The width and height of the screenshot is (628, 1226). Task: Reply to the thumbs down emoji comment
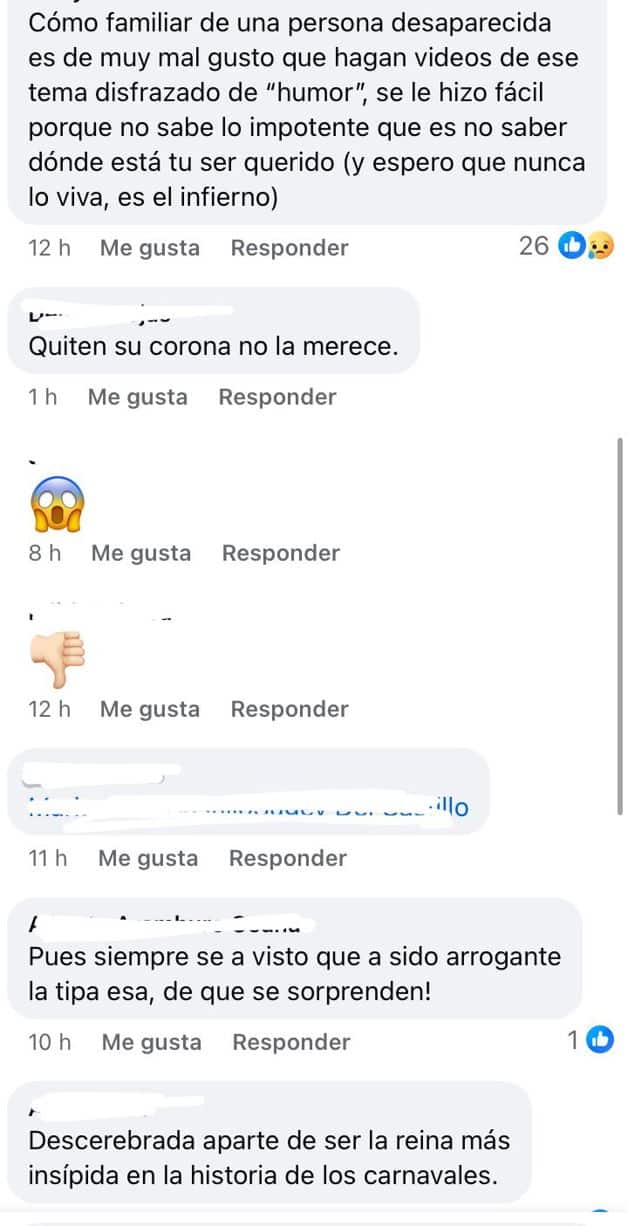pyautogui.click(x=289, y=709)
